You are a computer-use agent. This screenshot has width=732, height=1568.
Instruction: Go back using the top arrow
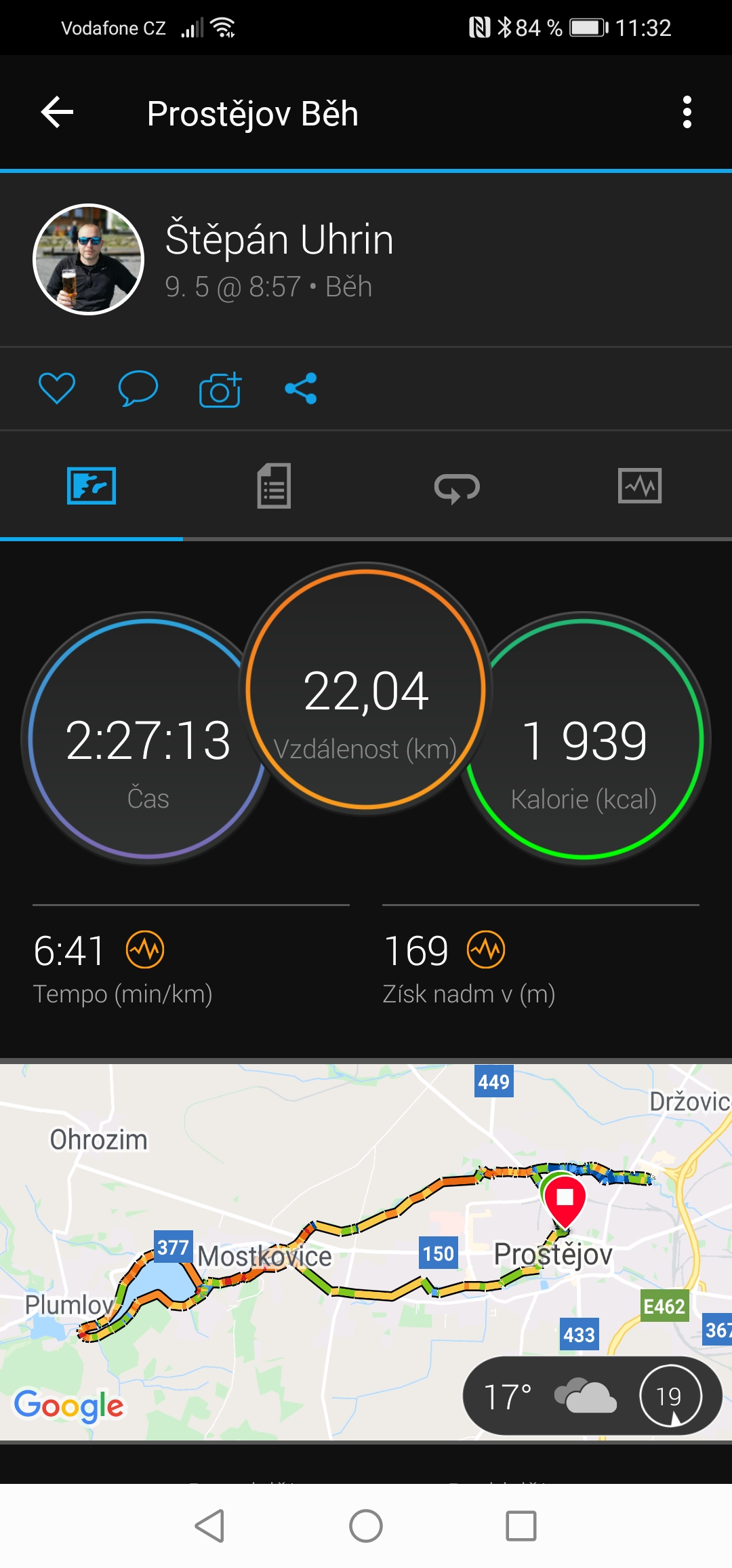[x=58, y=113]
